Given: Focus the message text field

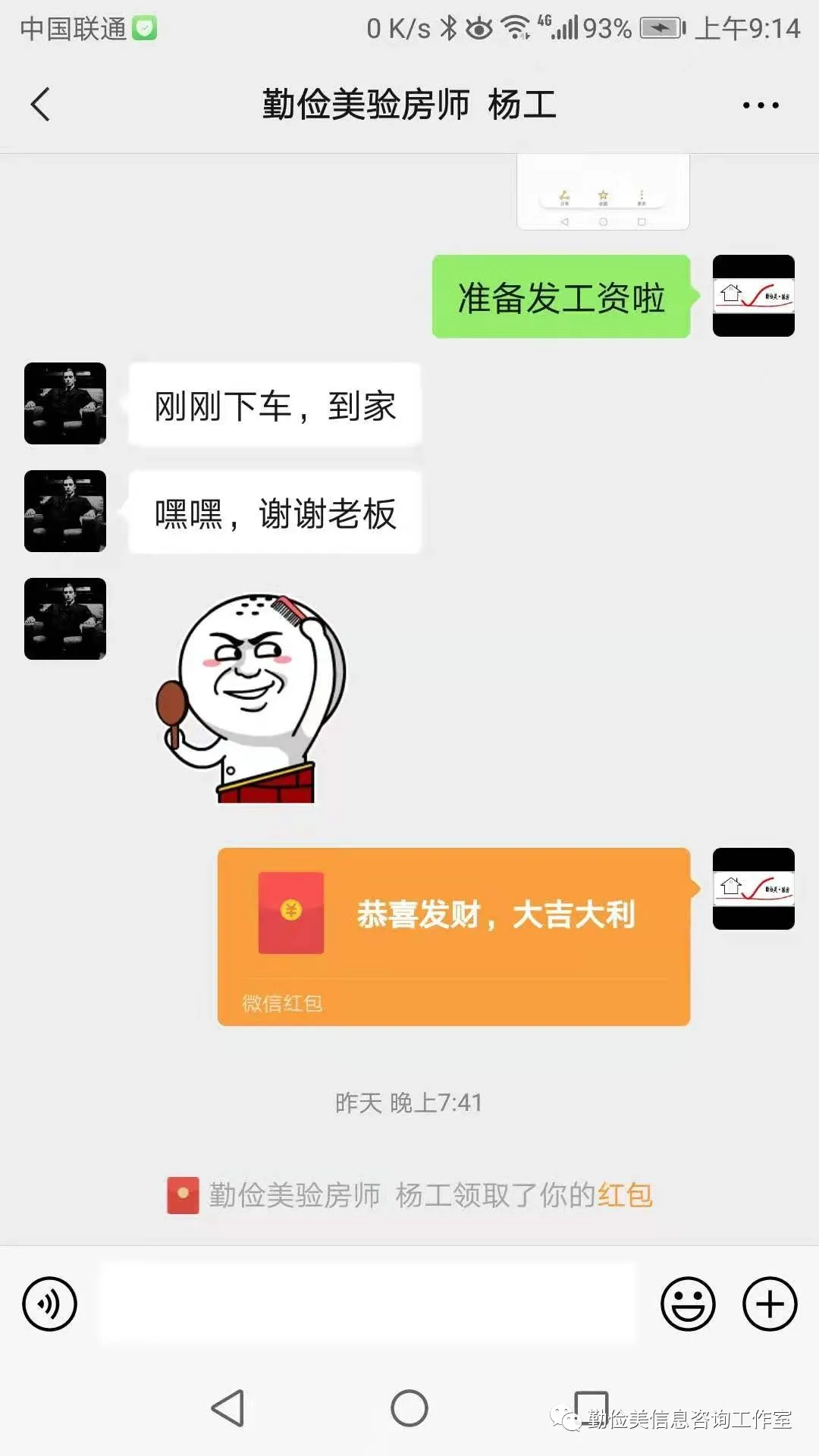Looking at the screenshot, I should point(368,1304).
